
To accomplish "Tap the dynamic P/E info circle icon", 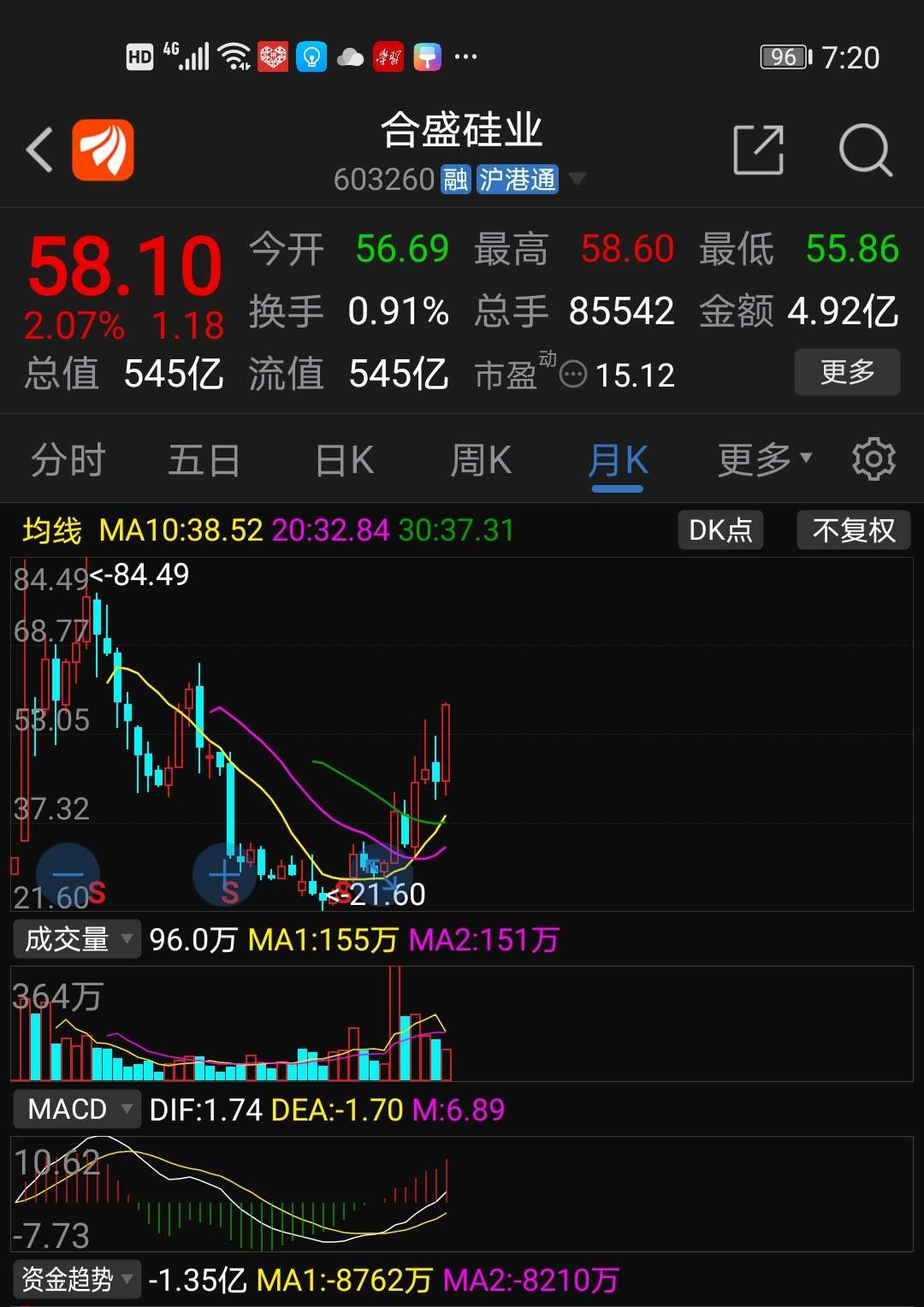I will (572, 374).
